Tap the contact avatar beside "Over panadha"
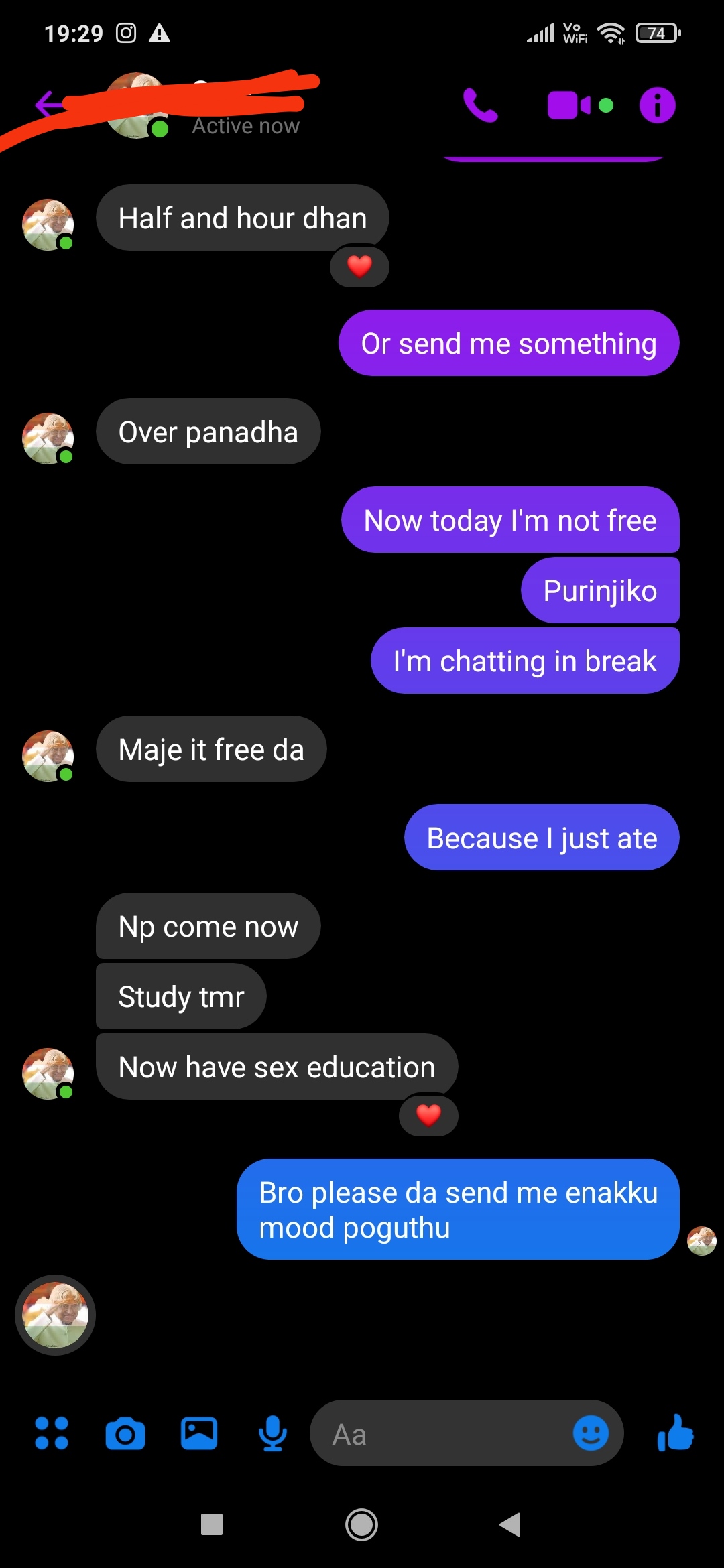The height and width of the screenshot is (1568, 724). pyautogui.click(x=48, y=438)
